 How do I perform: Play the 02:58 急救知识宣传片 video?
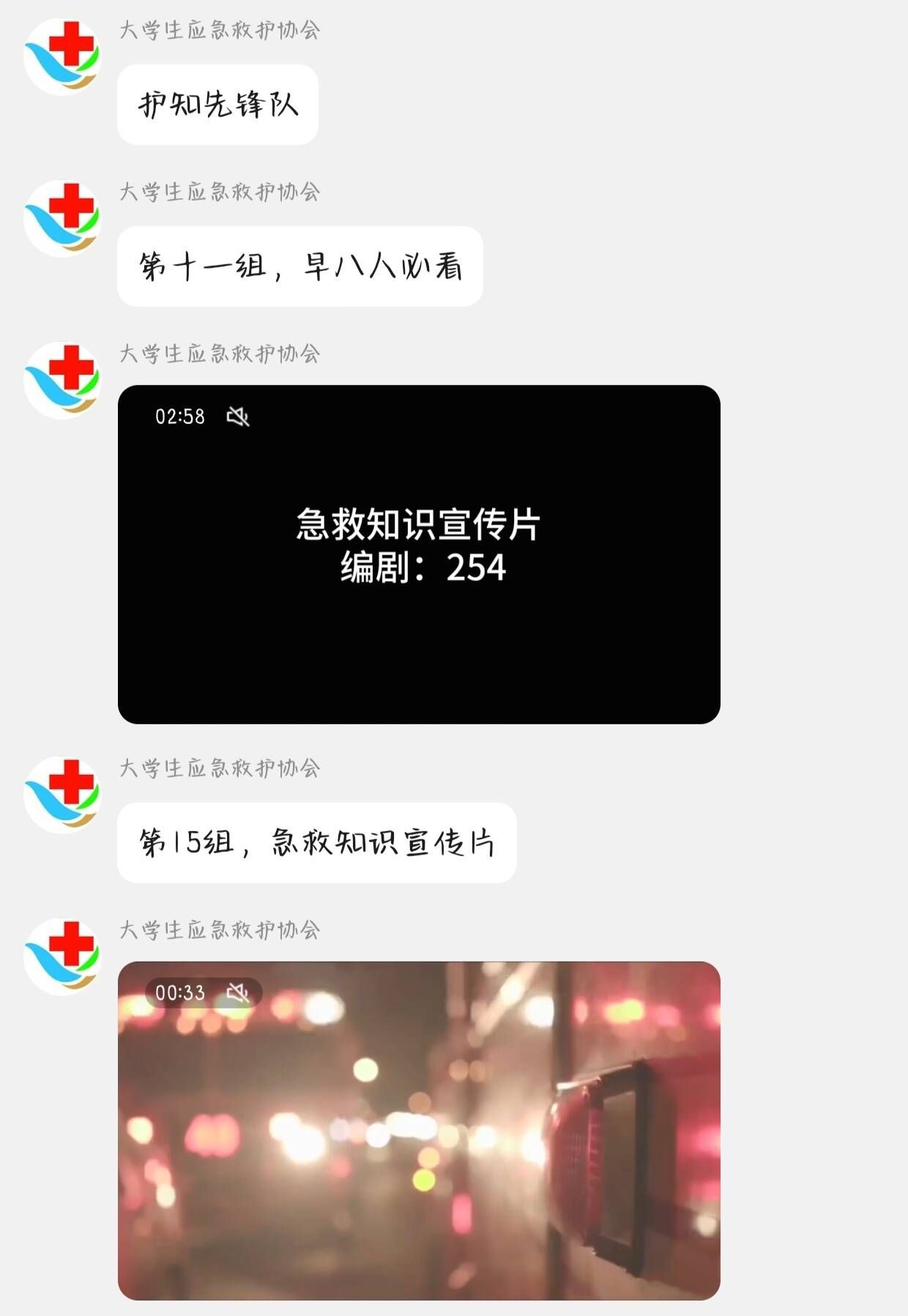(419, 554)
